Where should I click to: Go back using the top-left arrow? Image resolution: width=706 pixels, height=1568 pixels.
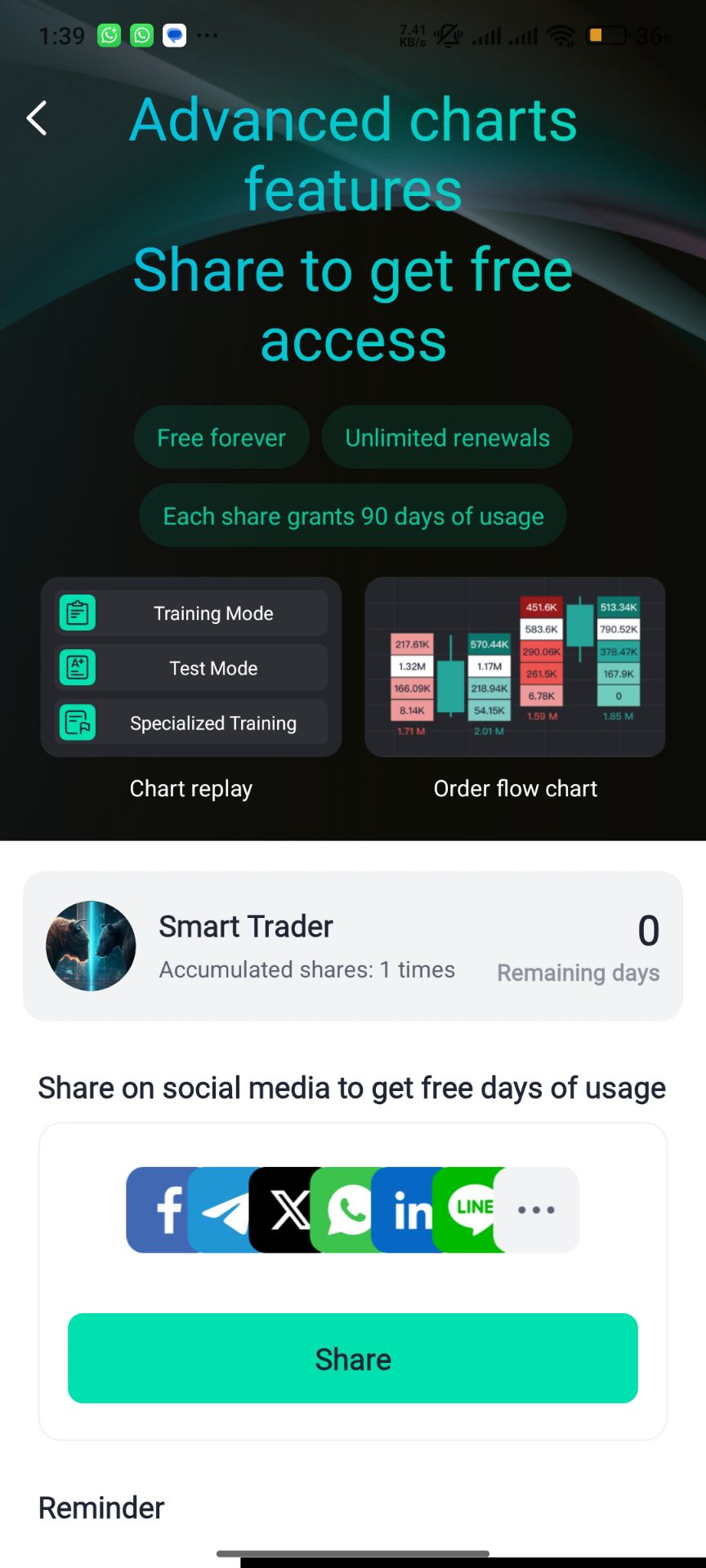tap(37, 118)
